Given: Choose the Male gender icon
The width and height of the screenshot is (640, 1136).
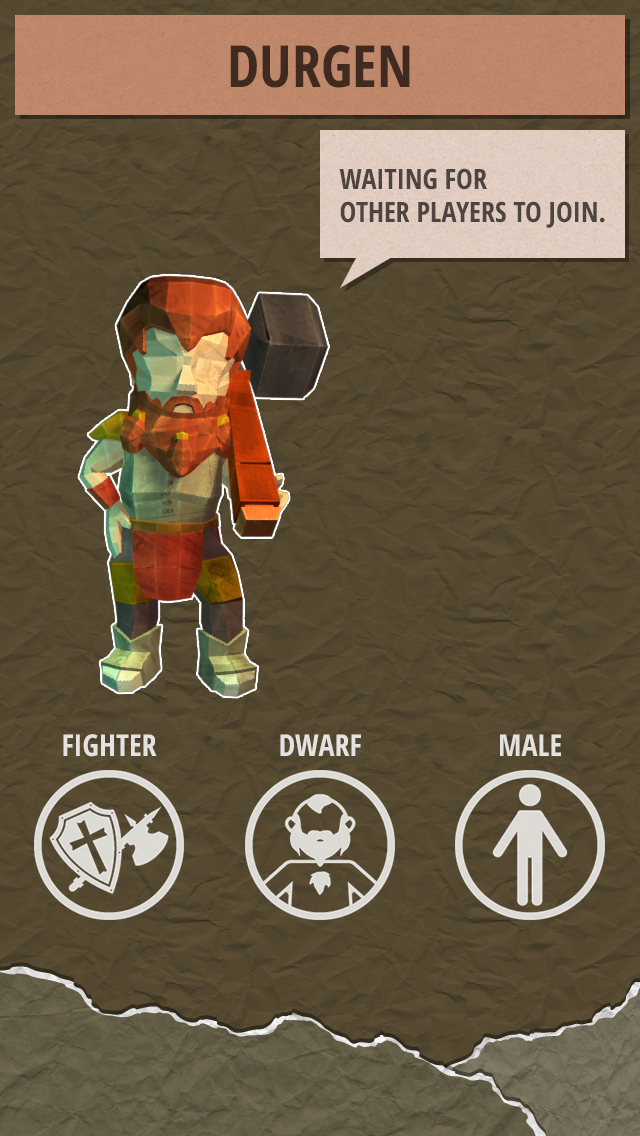Looking at the screenshot, I should point(530,845).
